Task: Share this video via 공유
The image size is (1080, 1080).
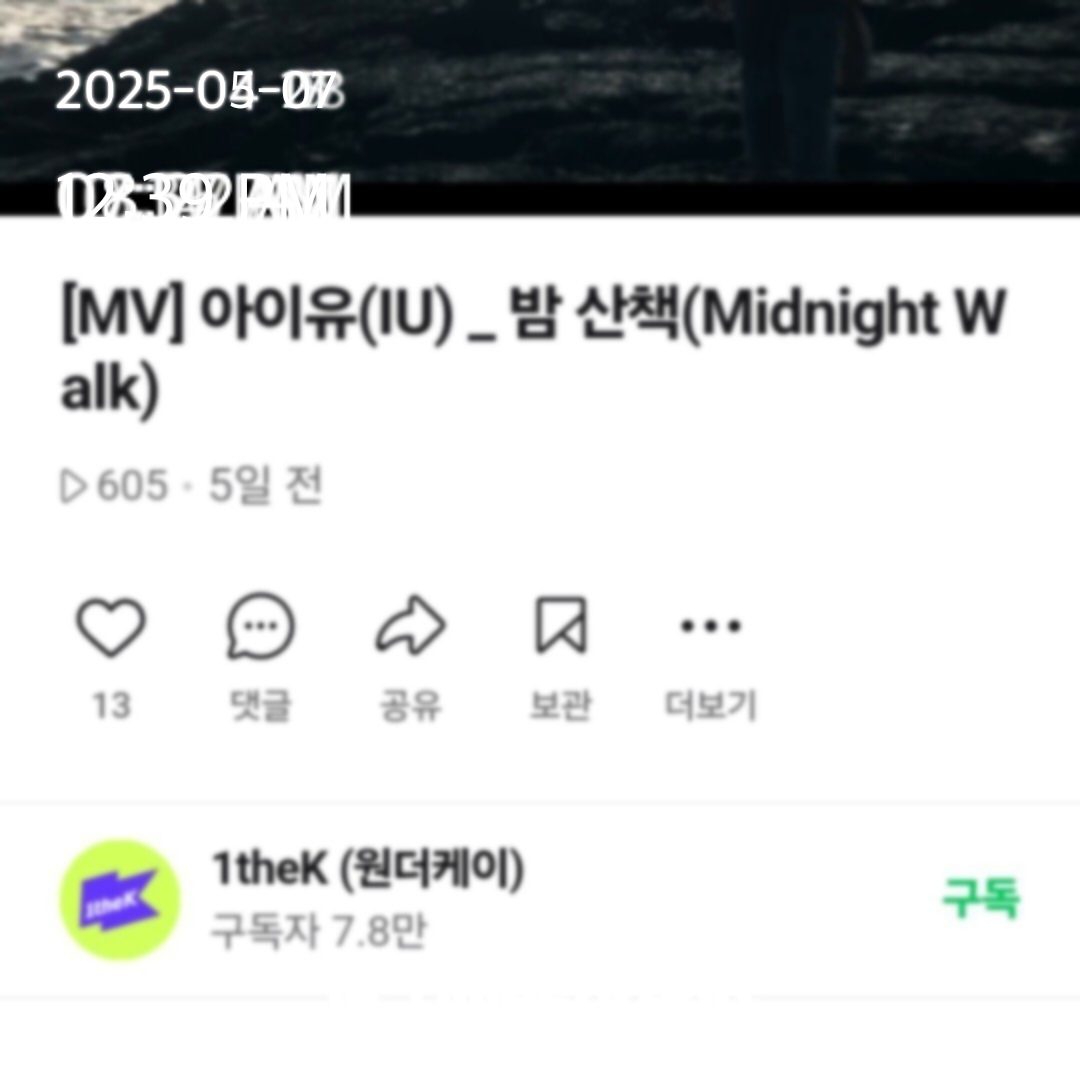Action: (410, 629)
